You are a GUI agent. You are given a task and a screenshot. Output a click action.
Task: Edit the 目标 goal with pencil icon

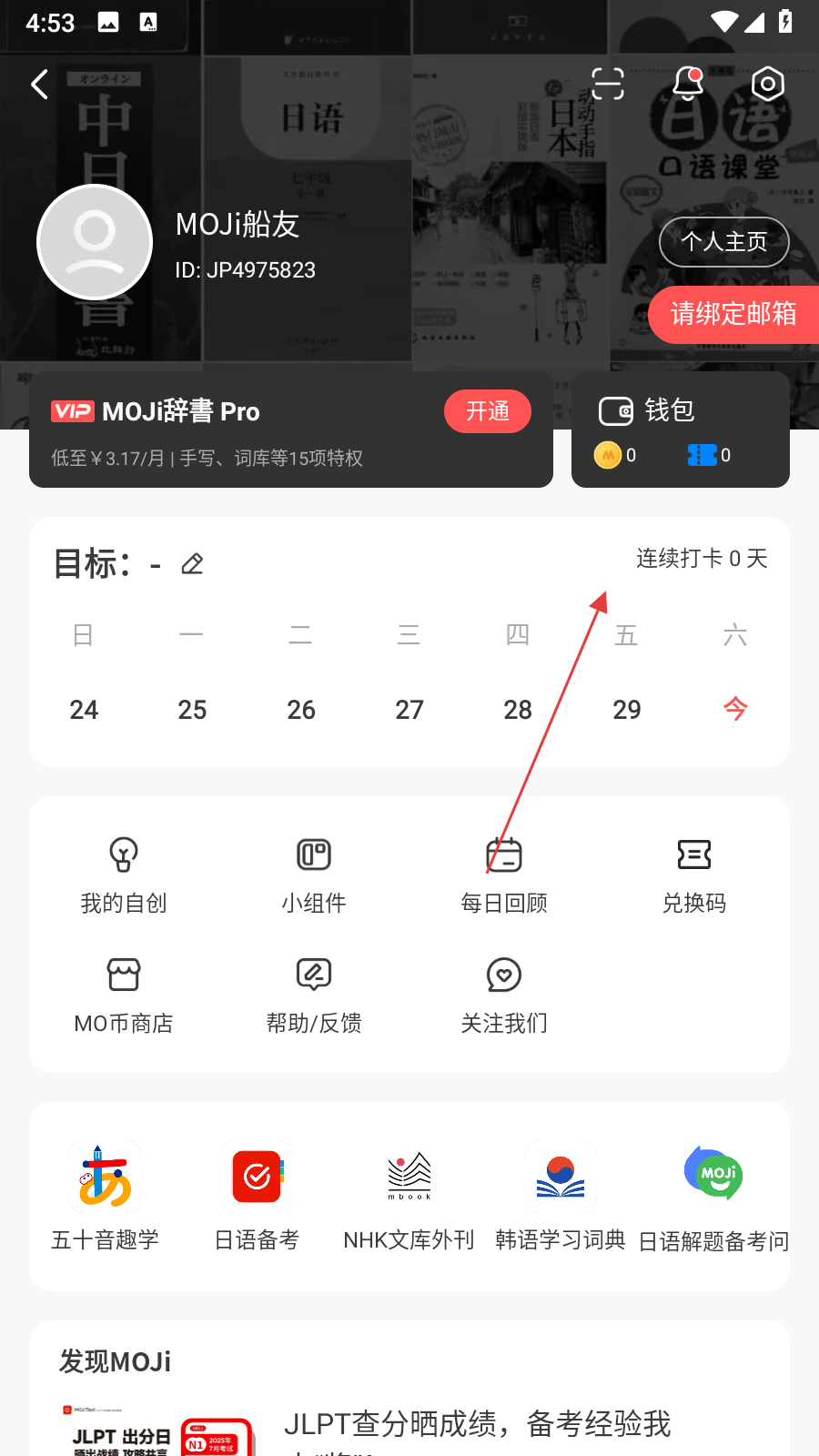click(192, 564)
